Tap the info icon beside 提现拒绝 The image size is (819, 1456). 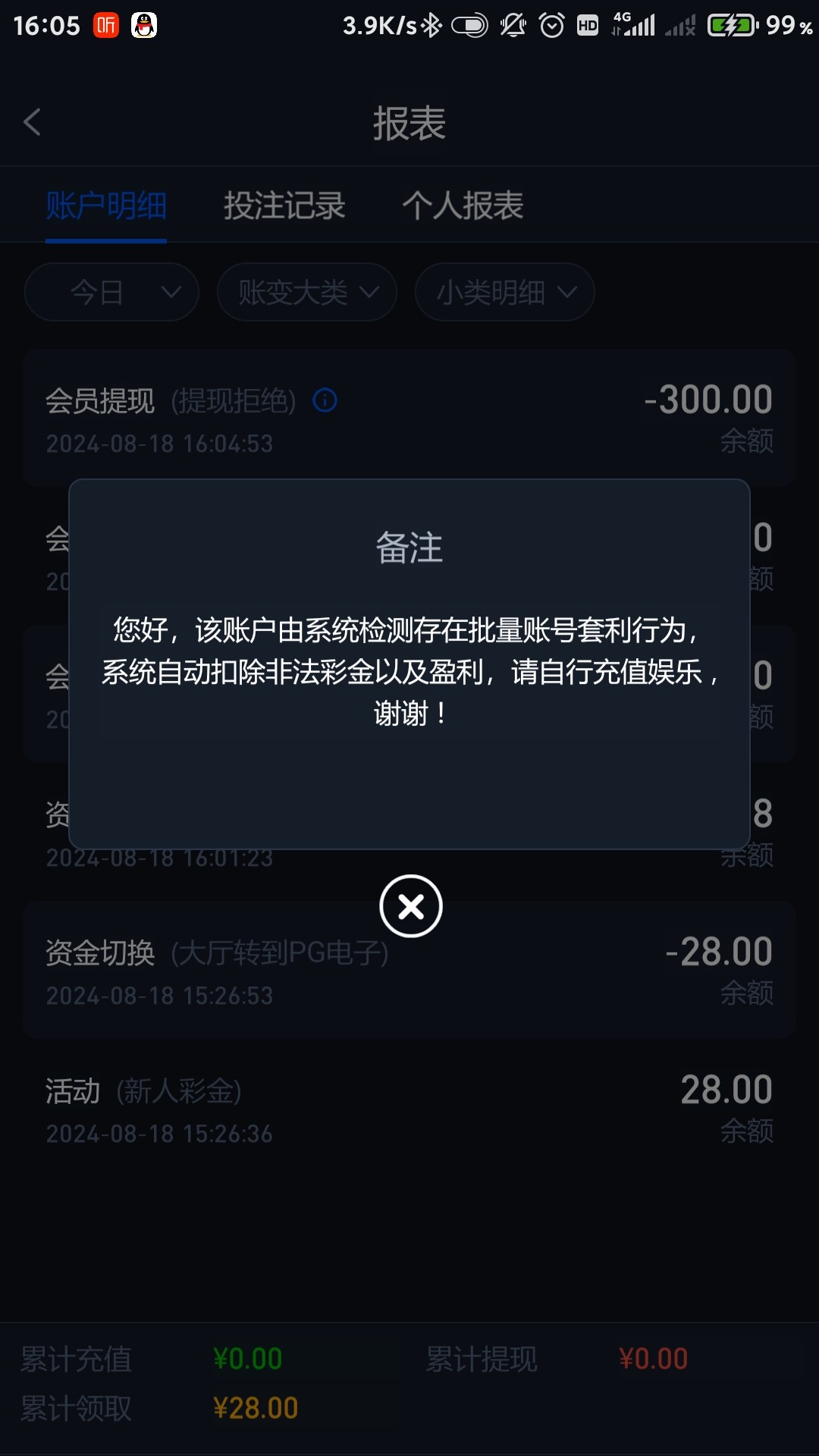coord(325,400)
